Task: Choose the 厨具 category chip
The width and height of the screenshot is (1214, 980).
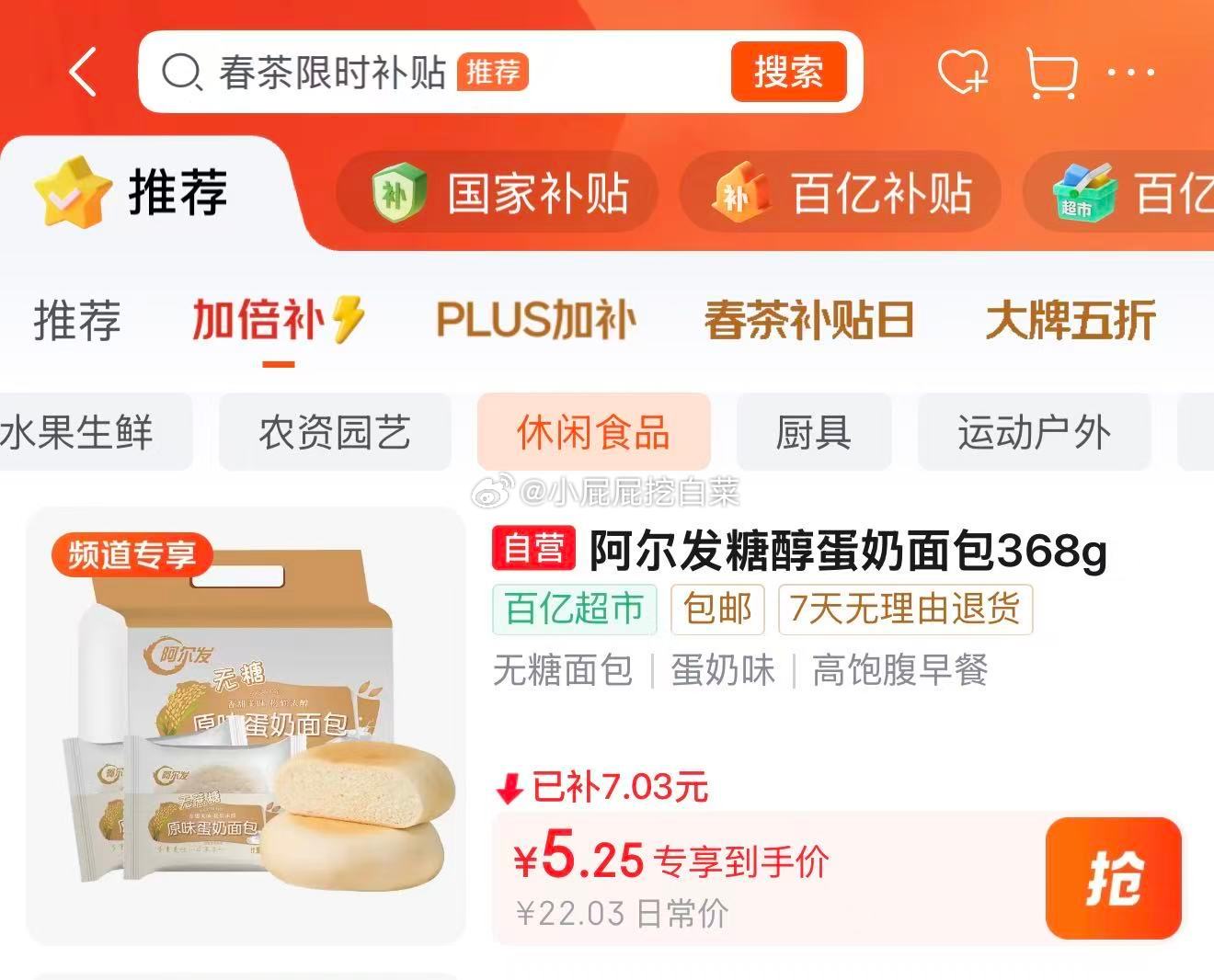Action: pyautogui.click(x=813, y=432)
